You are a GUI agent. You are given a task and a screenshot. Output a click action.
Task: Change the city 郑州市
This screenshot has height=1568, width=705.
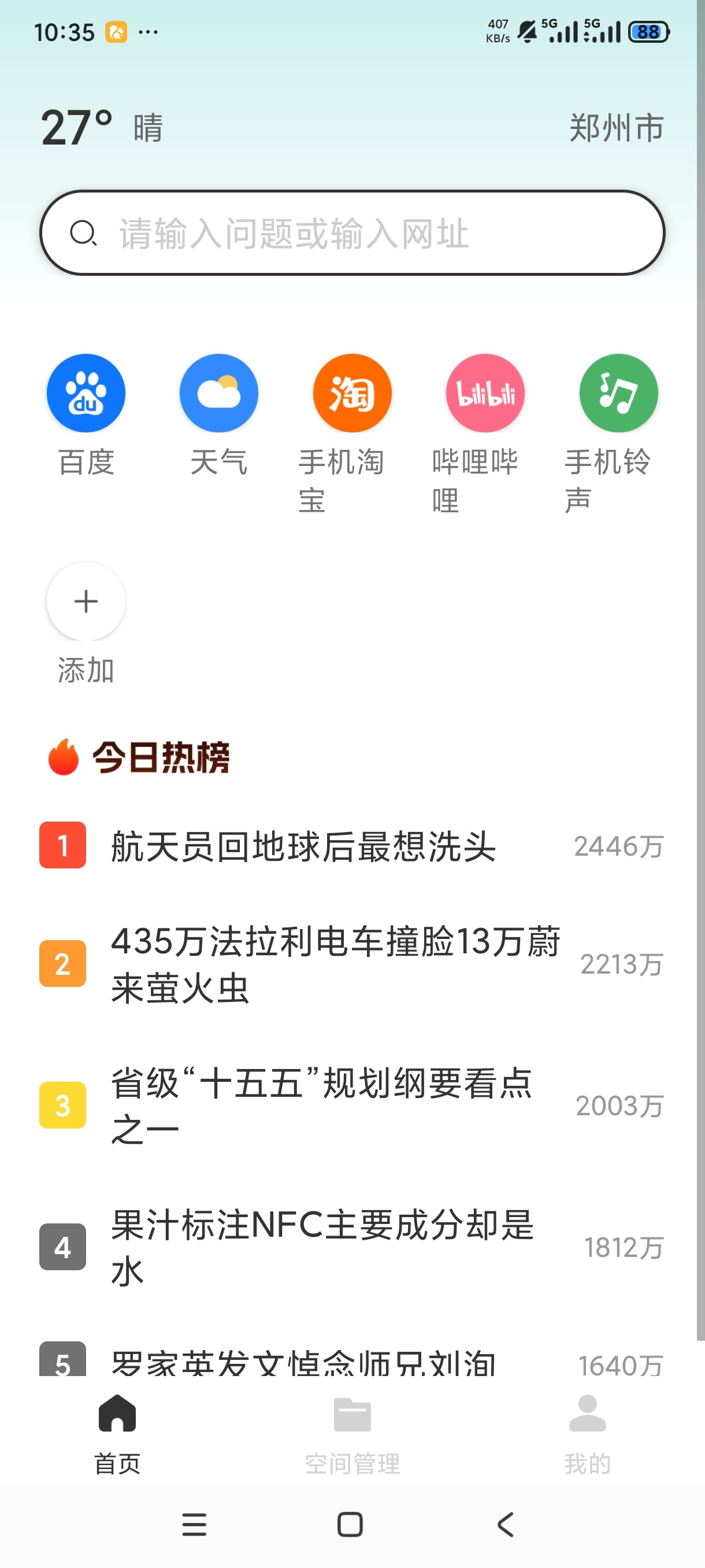(616, 128)
